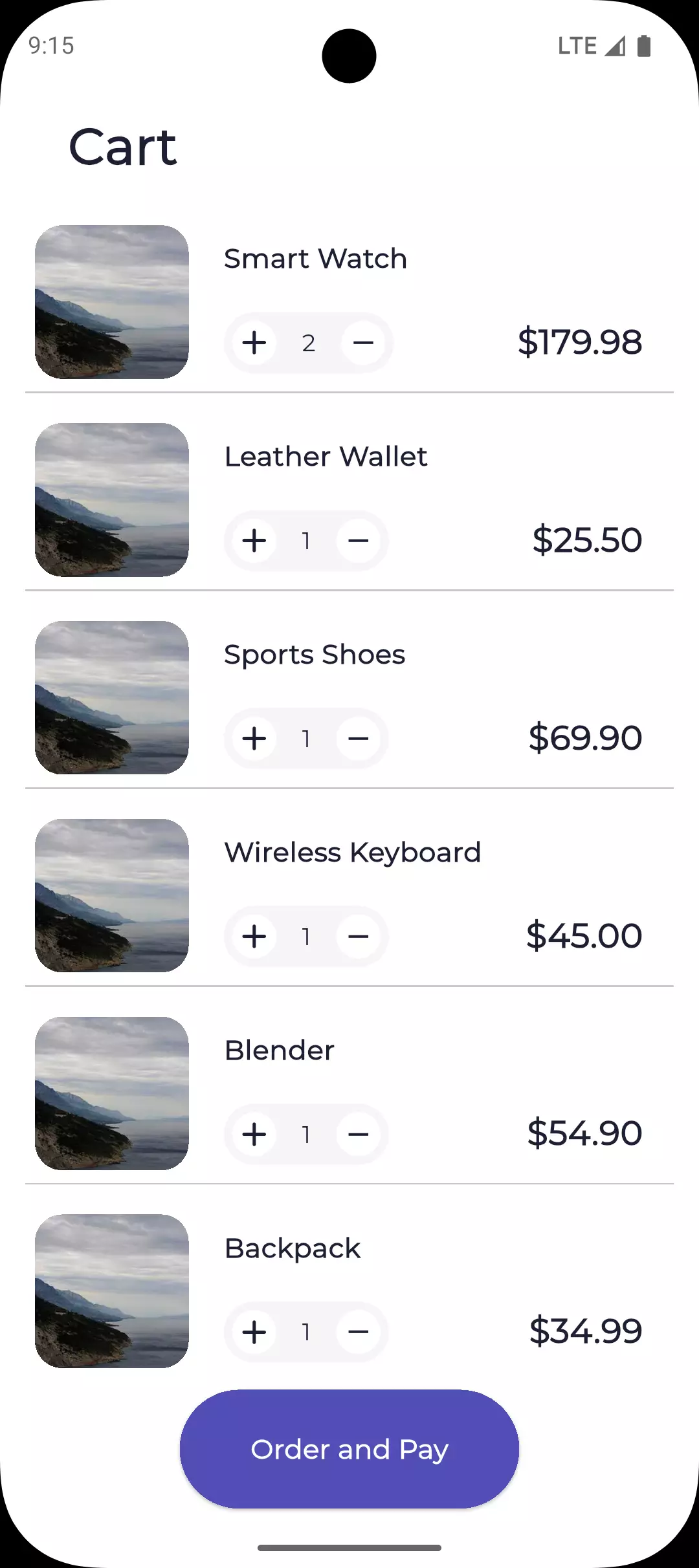Reduce Leather Wallet quantity by one

tap(358, 541)
